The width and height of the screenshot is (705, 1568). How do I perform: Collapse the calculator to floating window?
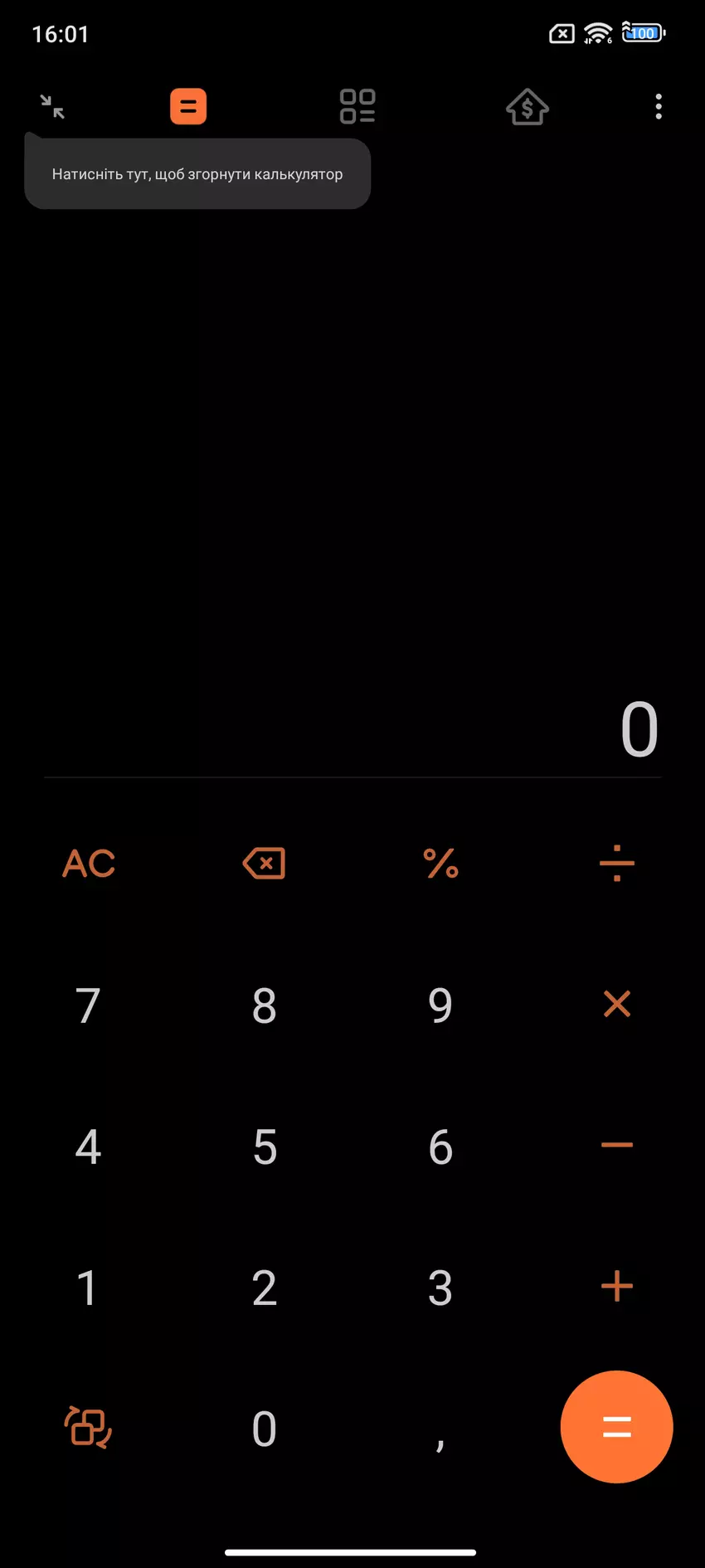(52, 106)
